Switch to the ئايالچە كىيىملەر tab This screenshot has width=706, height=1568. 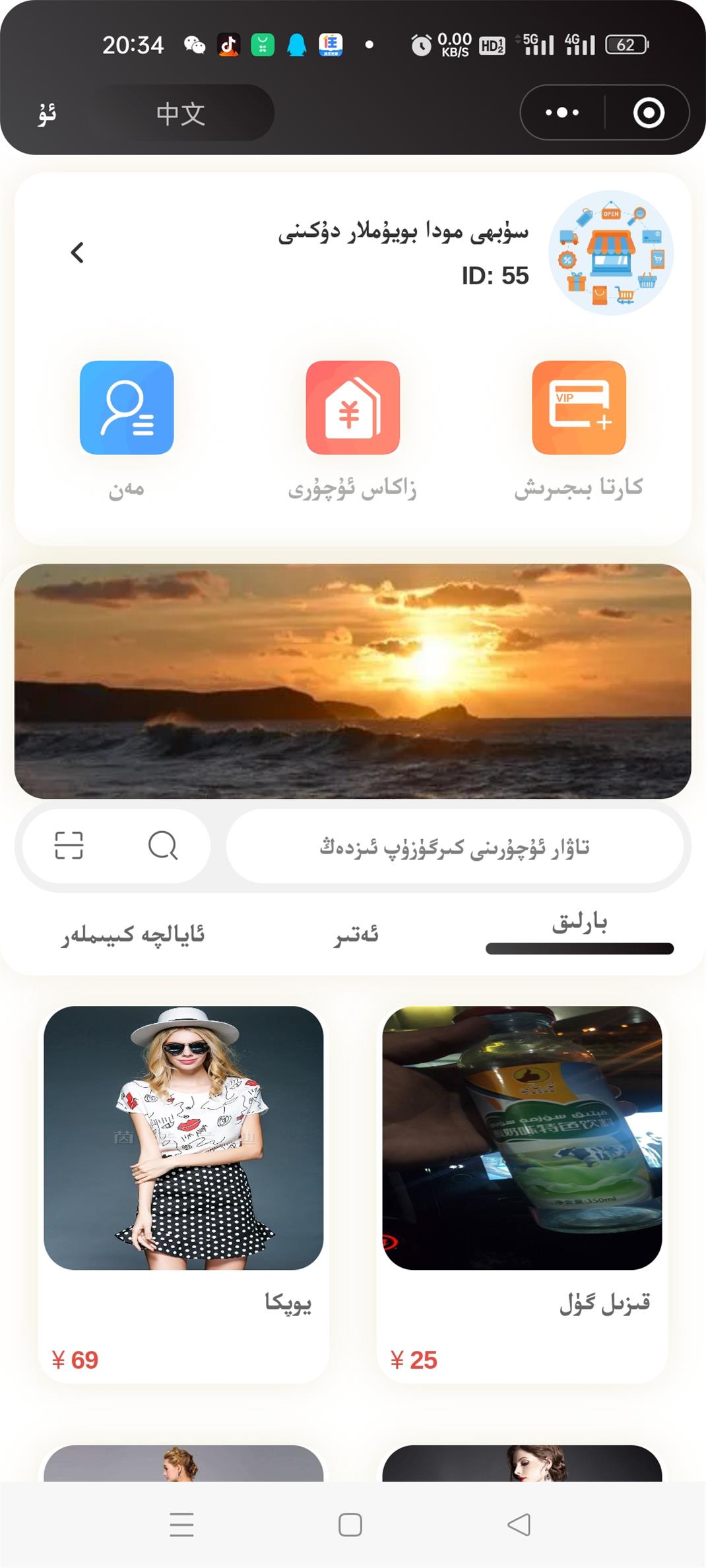[133, 935]
